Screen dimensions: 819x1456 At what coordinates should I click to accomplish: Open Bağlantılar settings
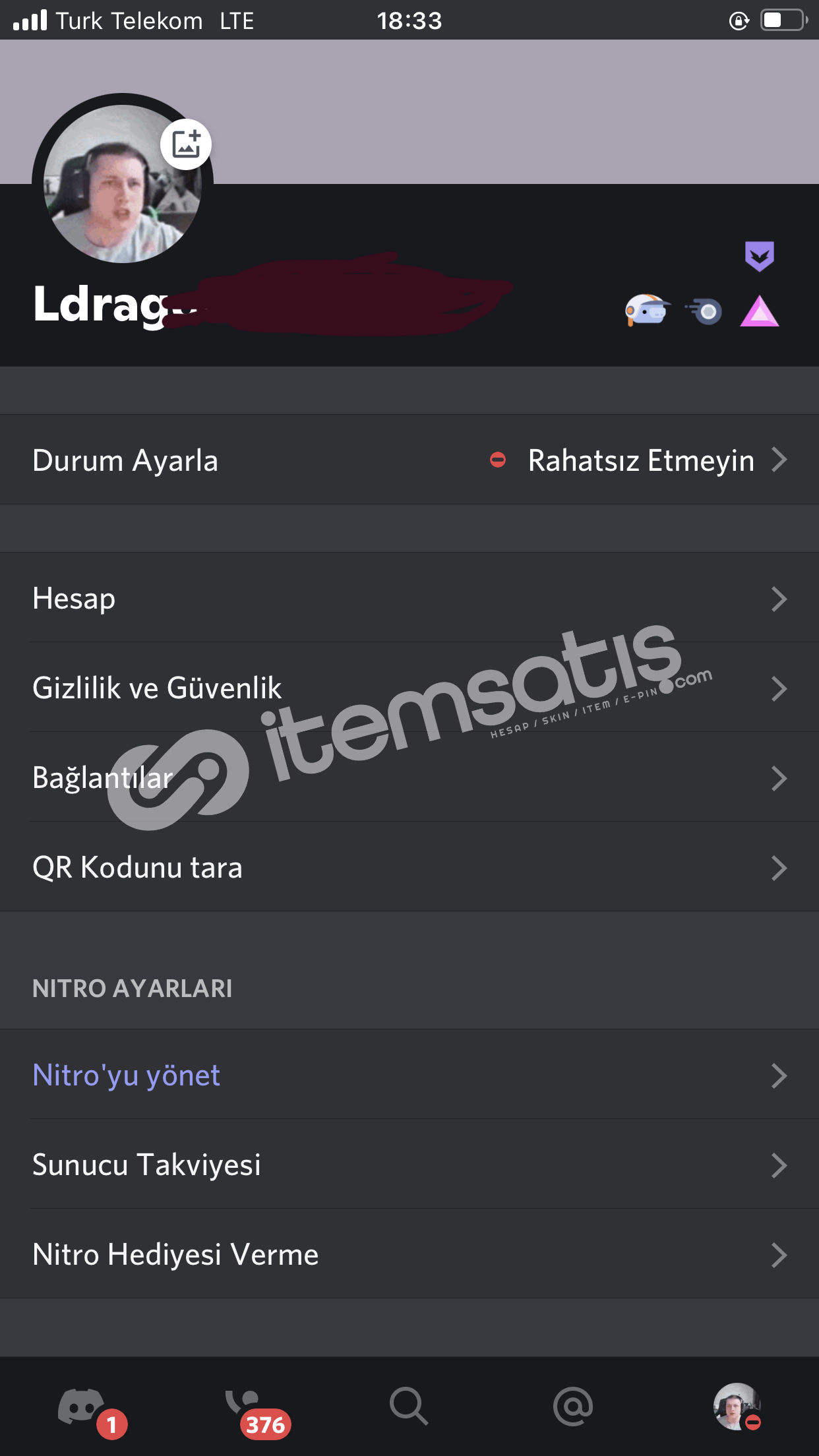[x=409, y=777]
